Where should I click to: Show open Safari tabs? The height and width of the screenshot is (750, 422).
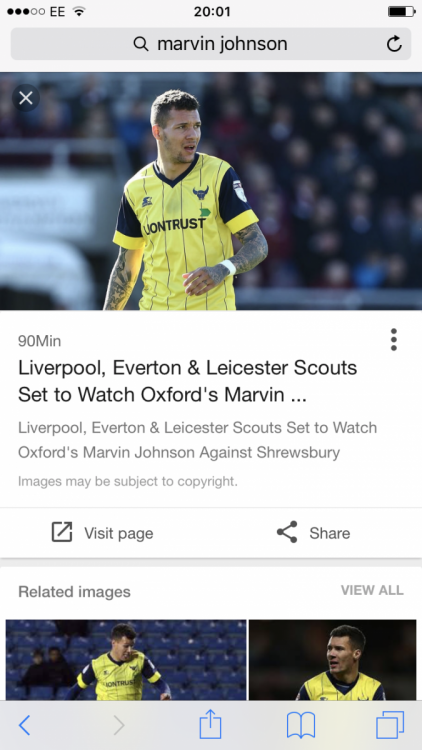coord(390,725)
